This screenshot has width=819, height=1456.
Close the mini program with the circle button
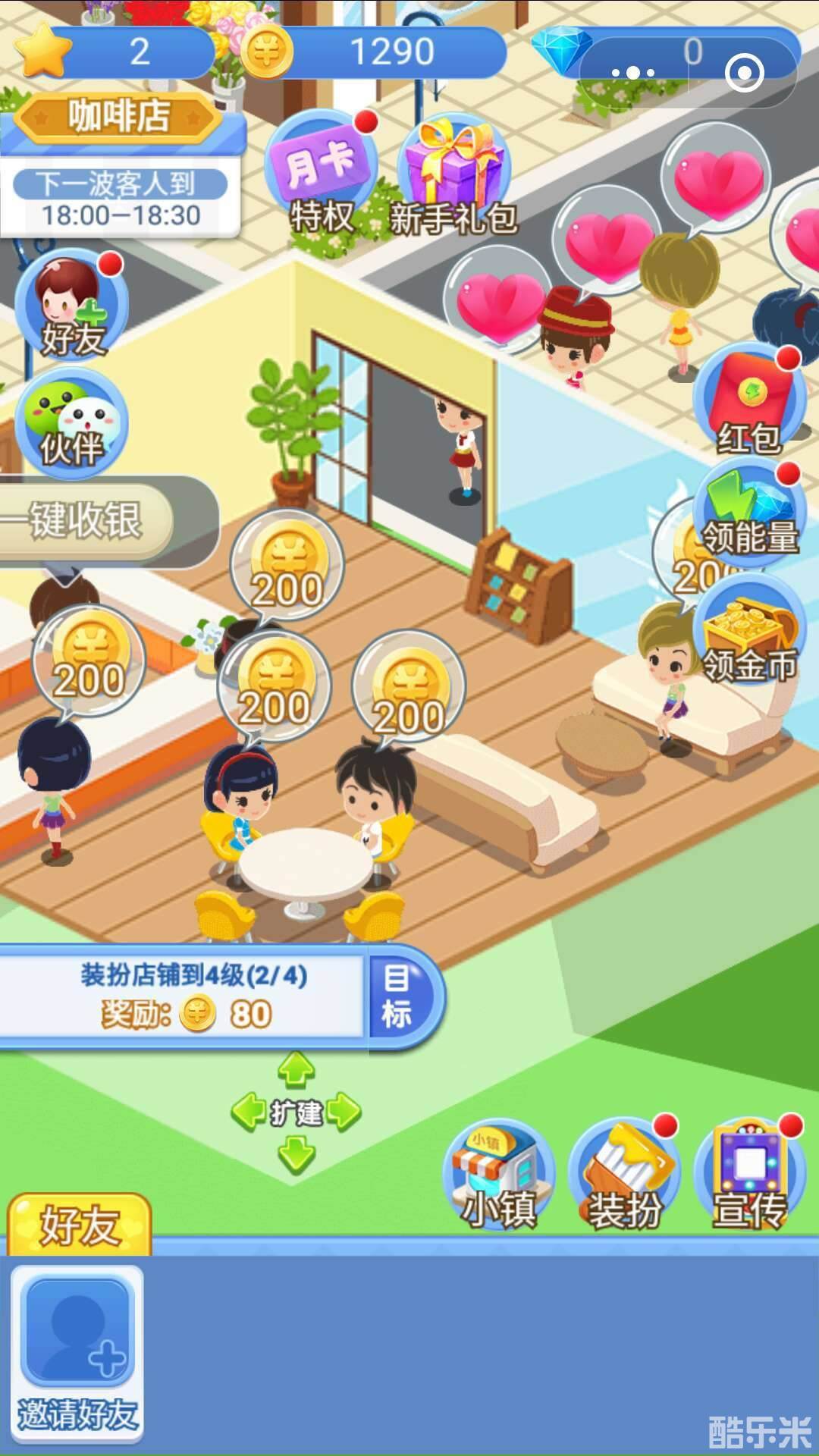744,74
